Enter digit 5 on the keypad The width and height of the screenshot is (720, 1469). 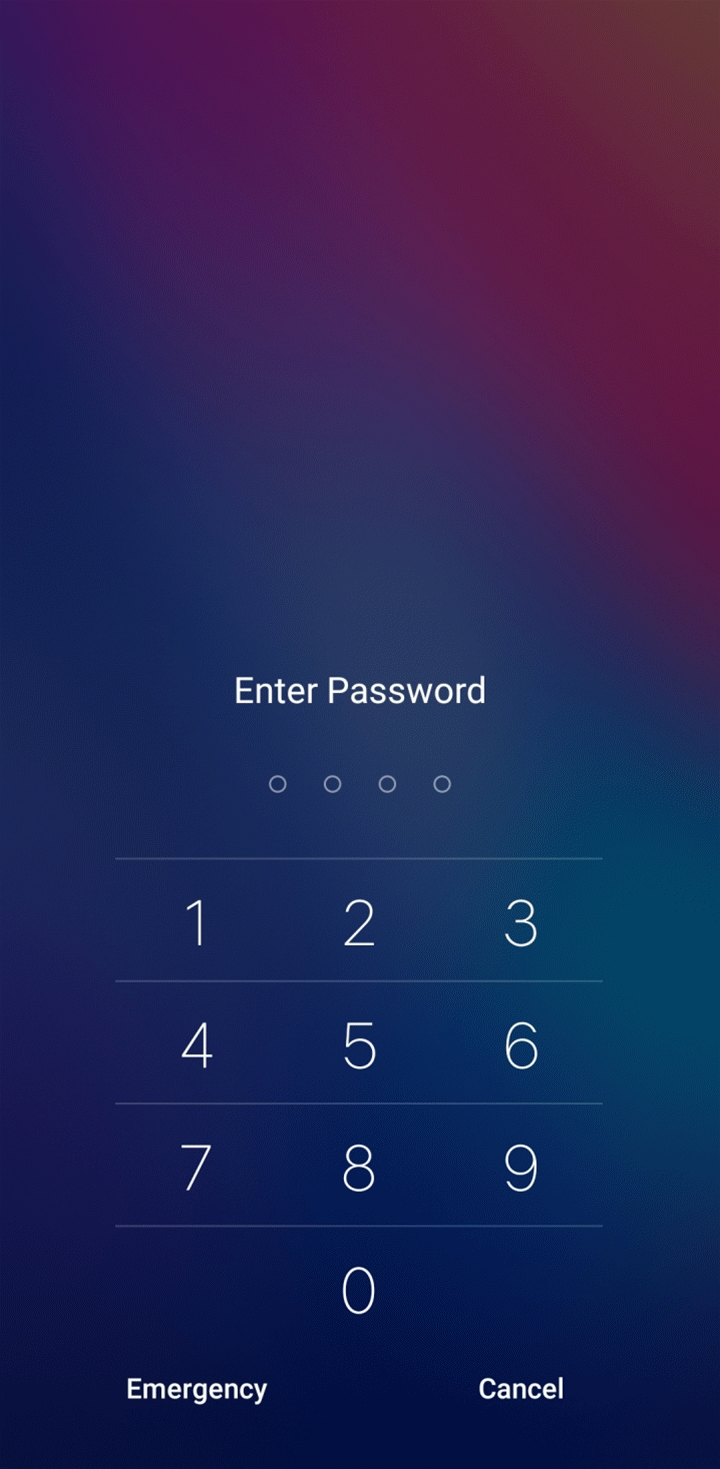point(359,1044)
